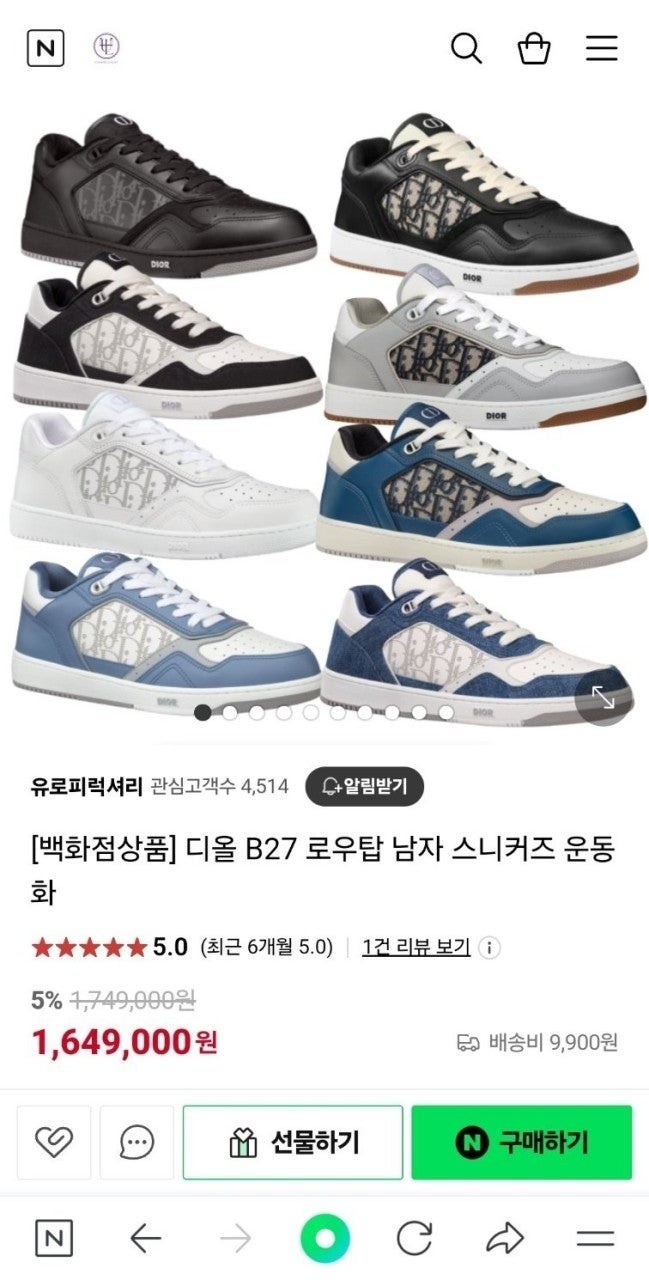Open the top hamburger menu
This screenshot has width=649, height=1280.
point(601,48)
